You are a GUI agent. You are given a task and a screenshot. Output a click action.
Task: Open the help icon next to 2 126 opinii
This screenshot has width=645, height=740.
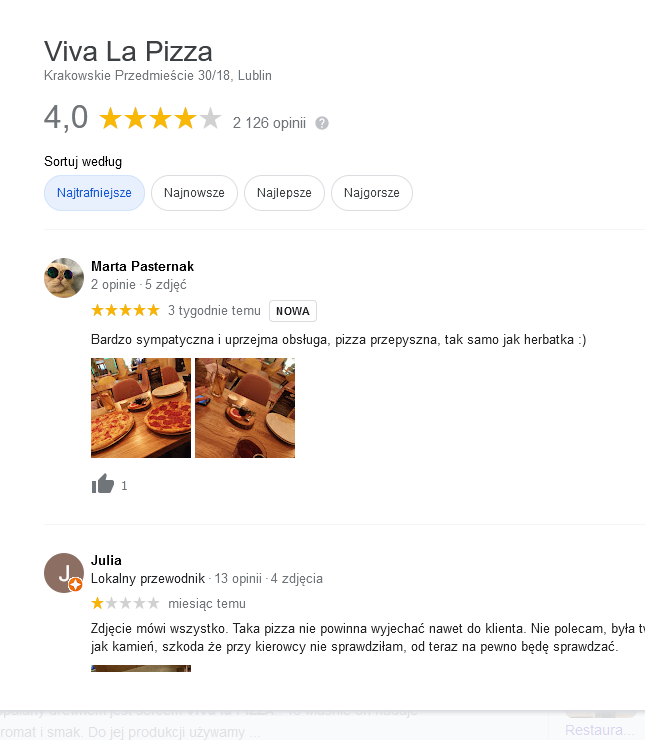[322, 124]
